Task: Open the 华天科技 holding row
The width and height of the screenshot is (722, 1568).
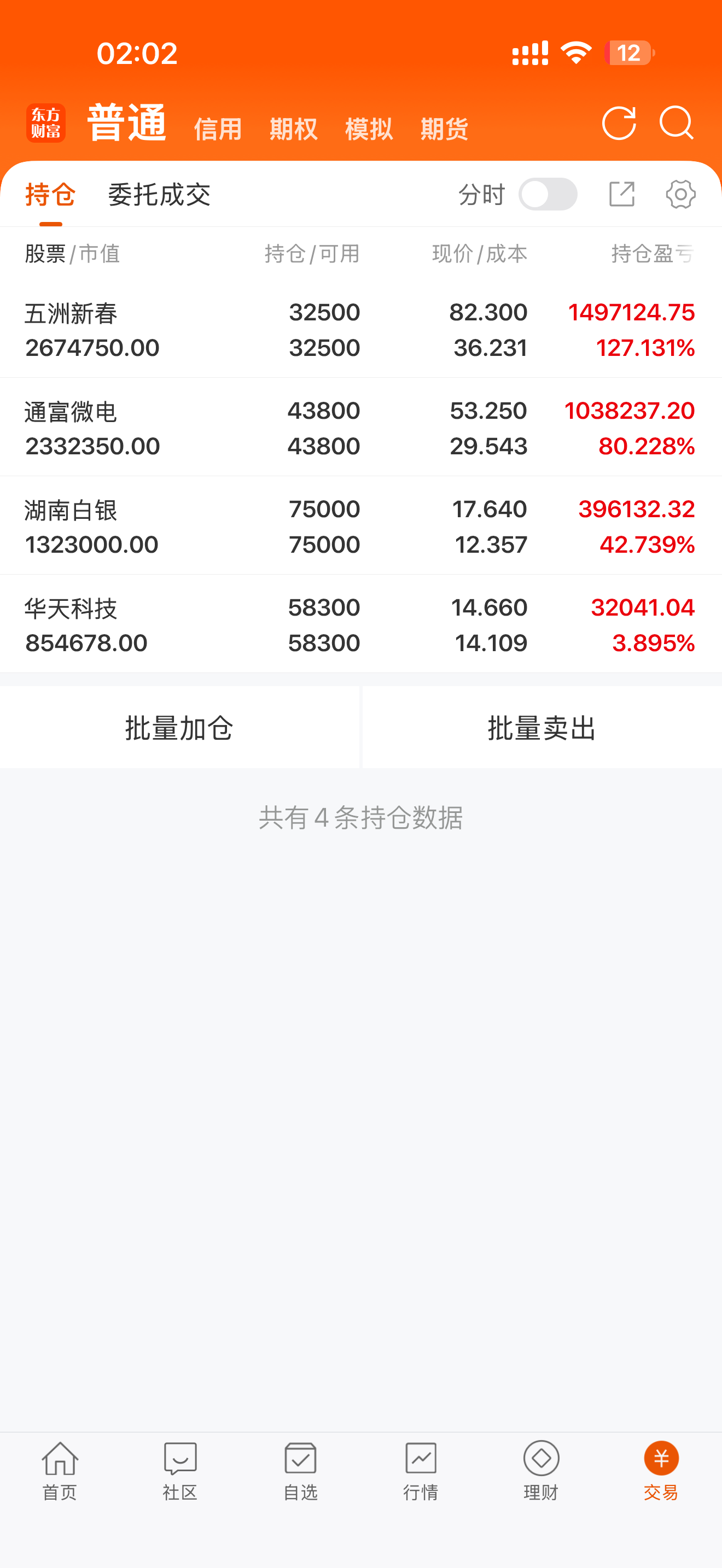Action: (361, 624)
